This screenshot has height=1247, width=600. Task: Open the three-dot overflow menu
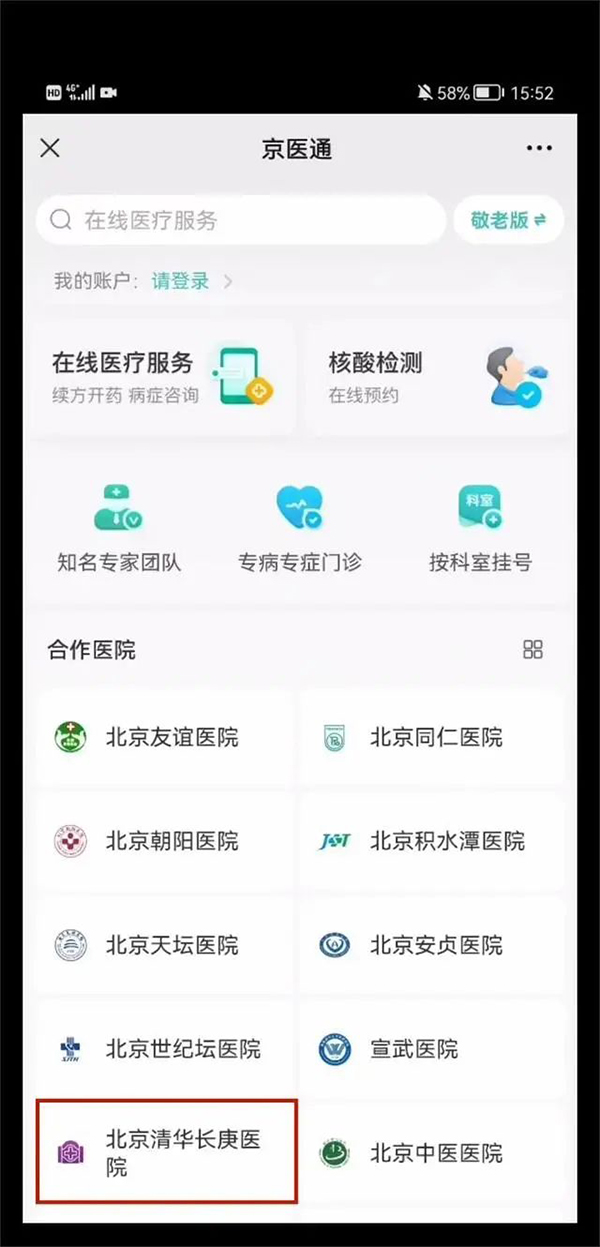coord(539,149)
